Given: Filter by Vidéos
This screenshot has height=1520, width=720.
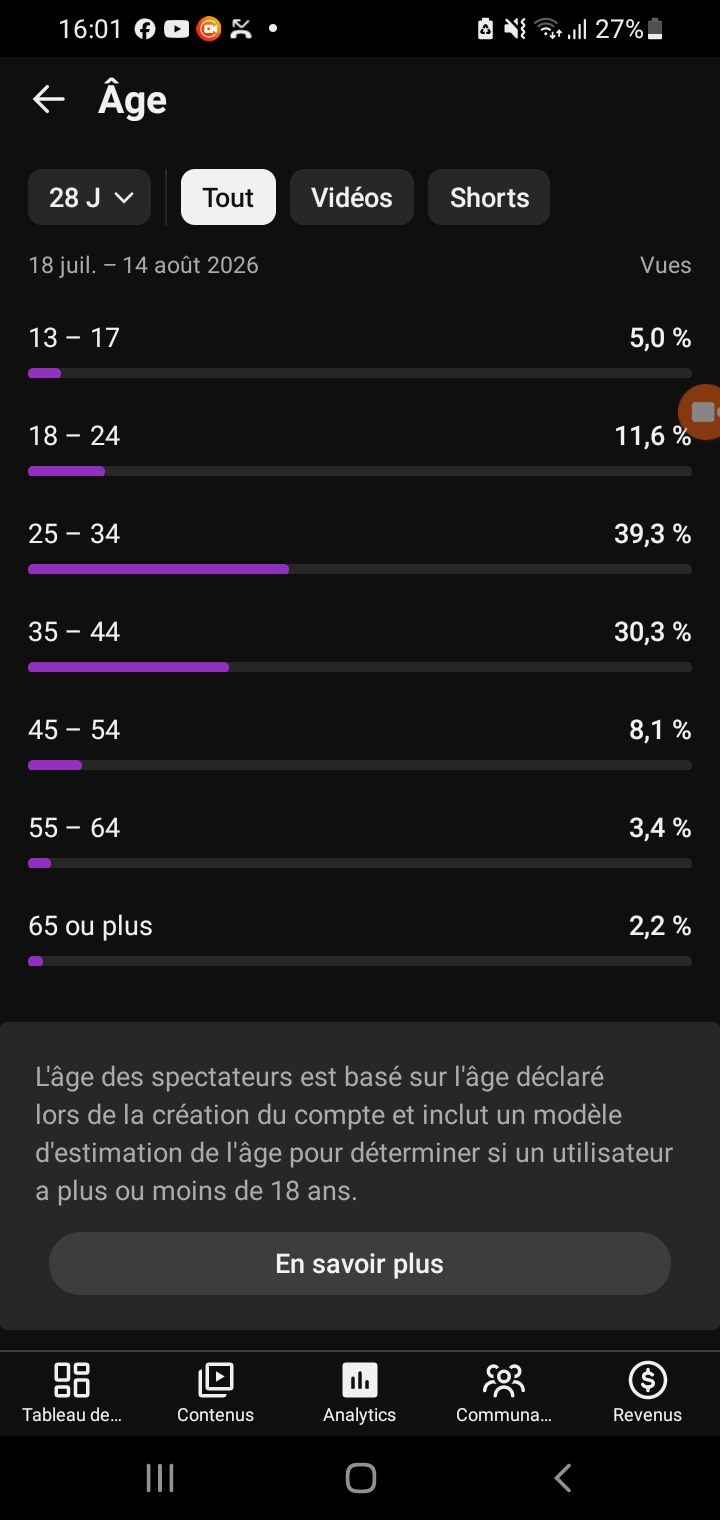Looking at the screenshot, I should 352,197.
